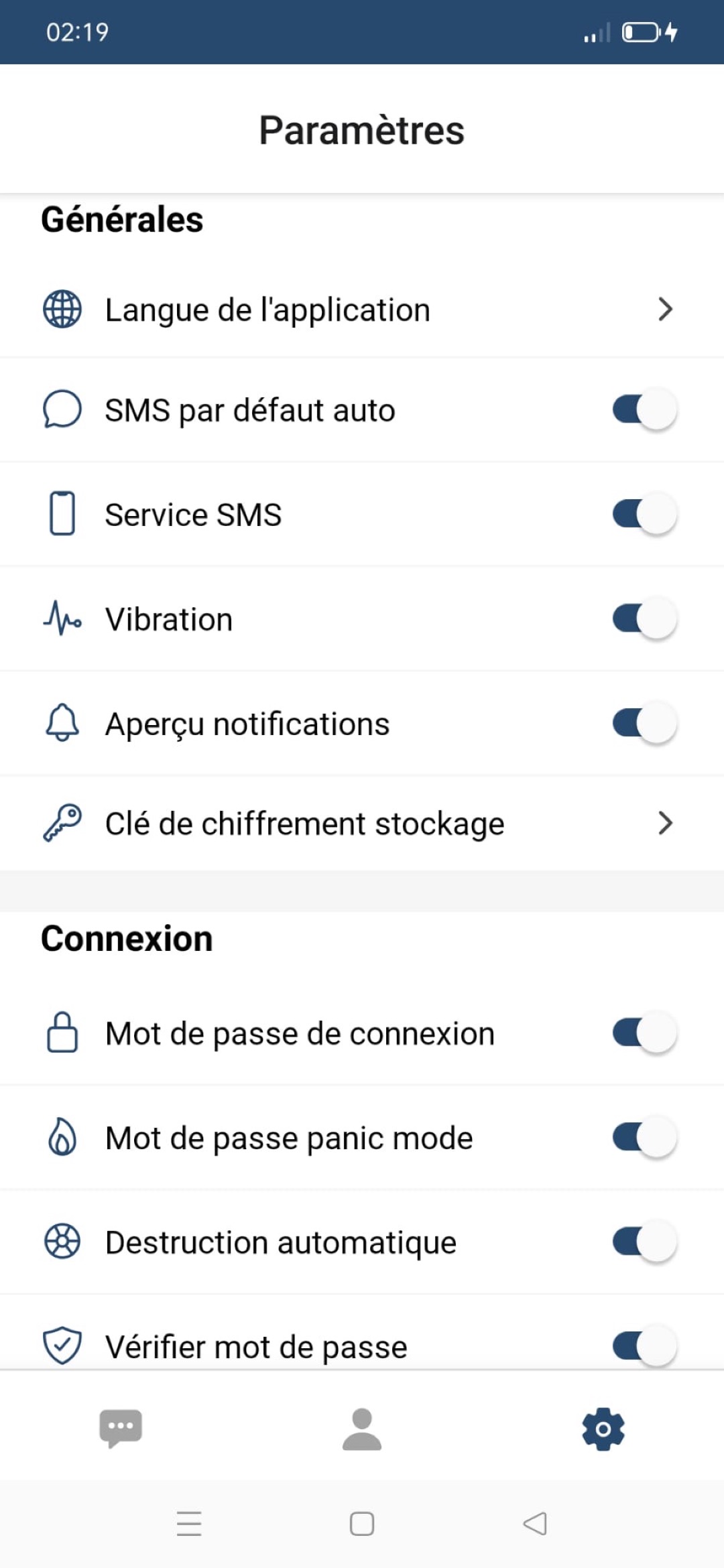Disable the Vibration toggle
This screenshot has width=724, height=1568.
(645, 618)
